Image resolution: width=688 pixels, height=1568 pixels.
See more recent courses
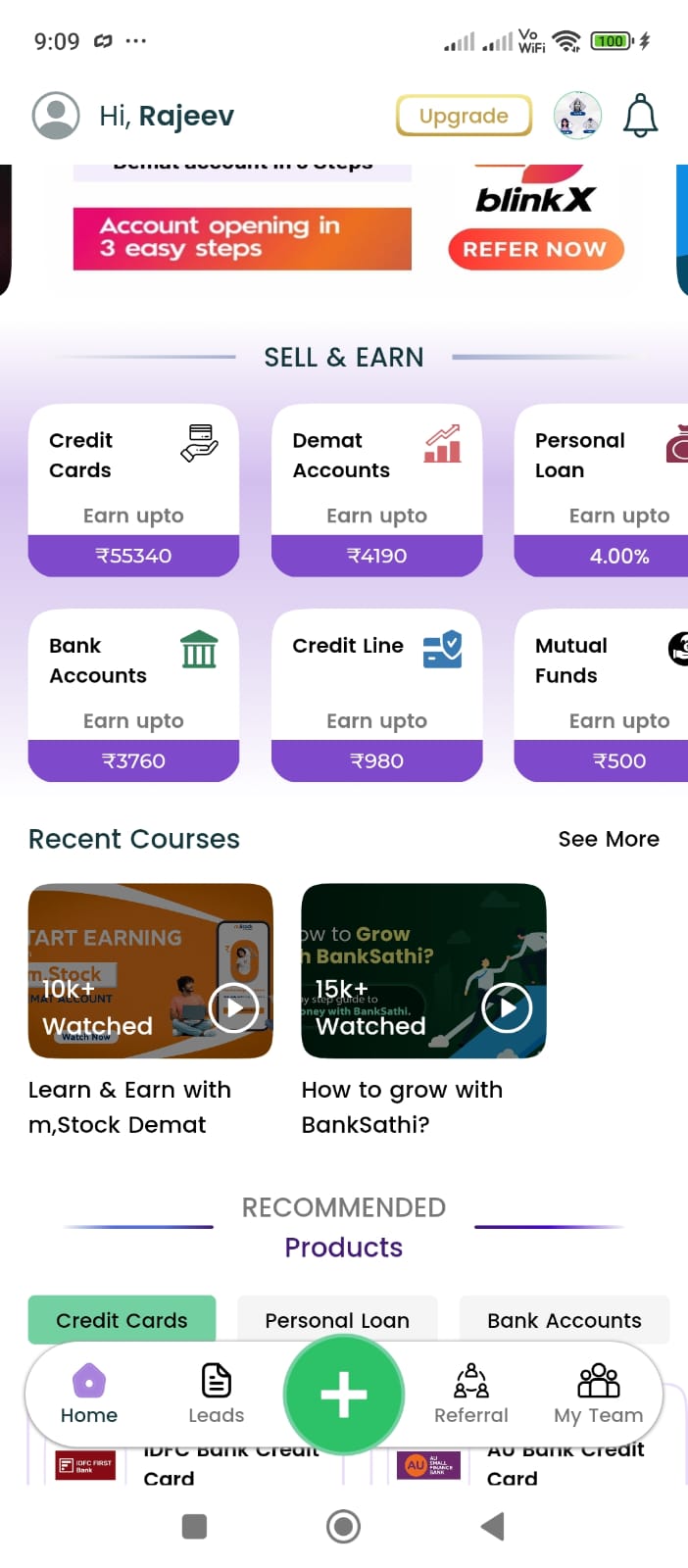coord(609,839)
